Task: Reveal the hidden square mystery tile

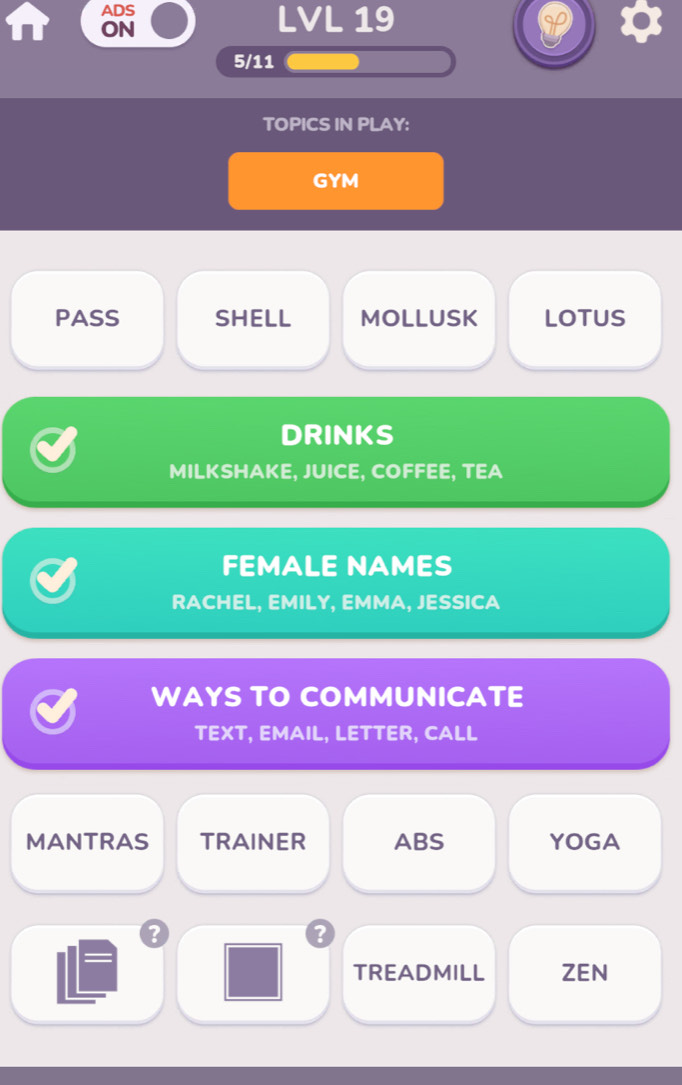Action: [253, 972]
